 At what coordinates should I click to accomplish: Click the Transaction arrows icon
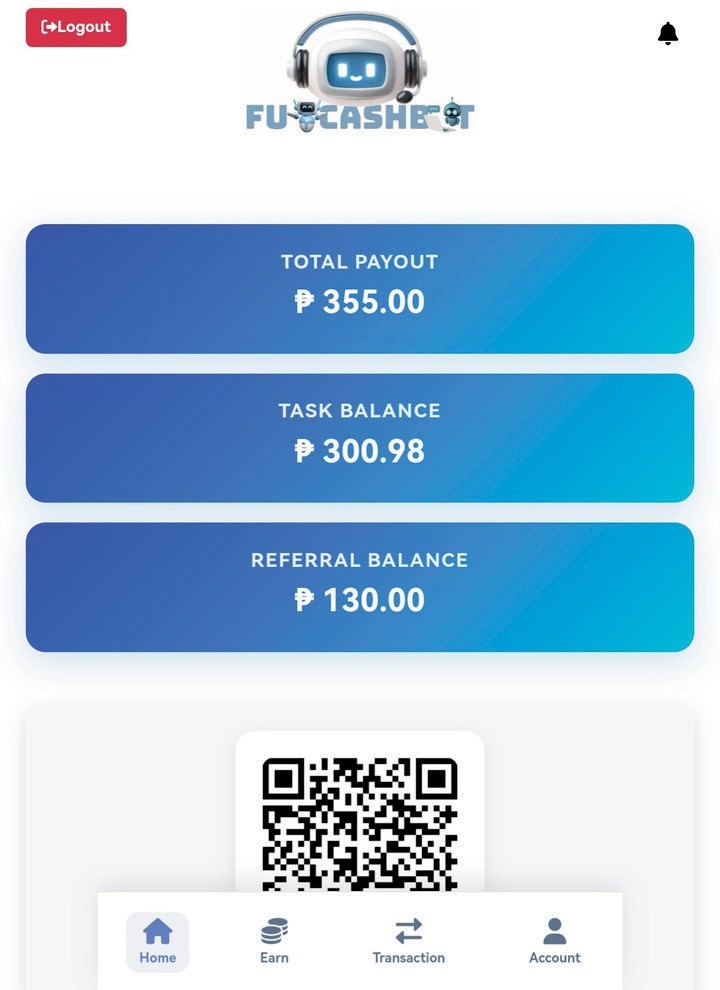click(408, 932)
